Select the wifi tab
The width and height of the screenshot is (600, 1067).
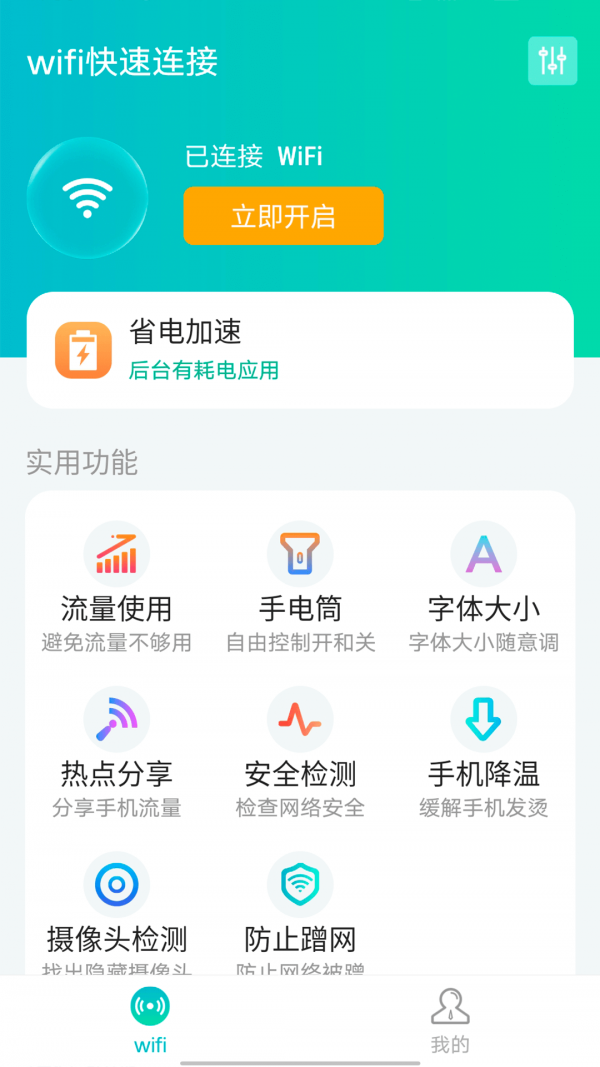pyautogui.click(x=150, y=1020)
